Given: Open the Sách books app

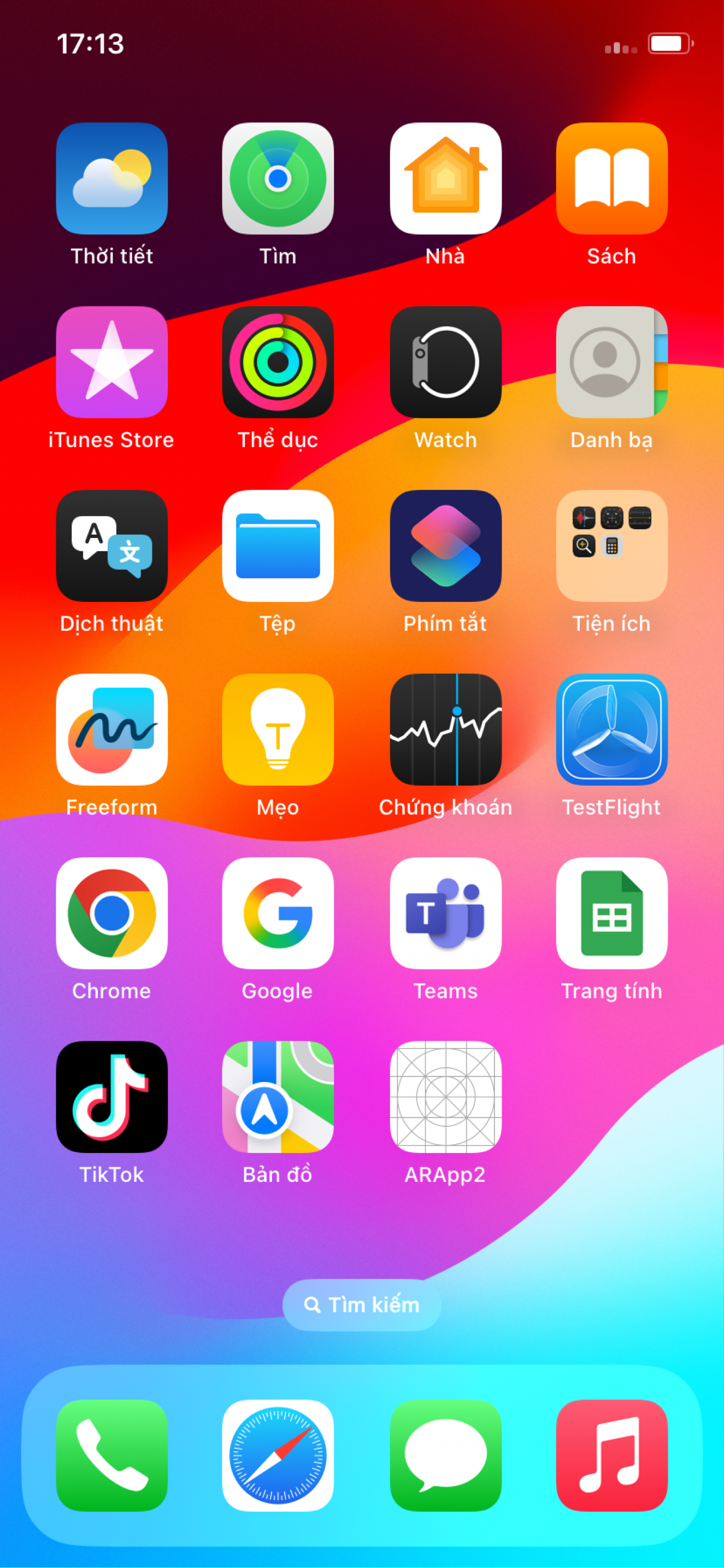Looking at the screenshot, I should pyautogui.click(x=611, y=178).
